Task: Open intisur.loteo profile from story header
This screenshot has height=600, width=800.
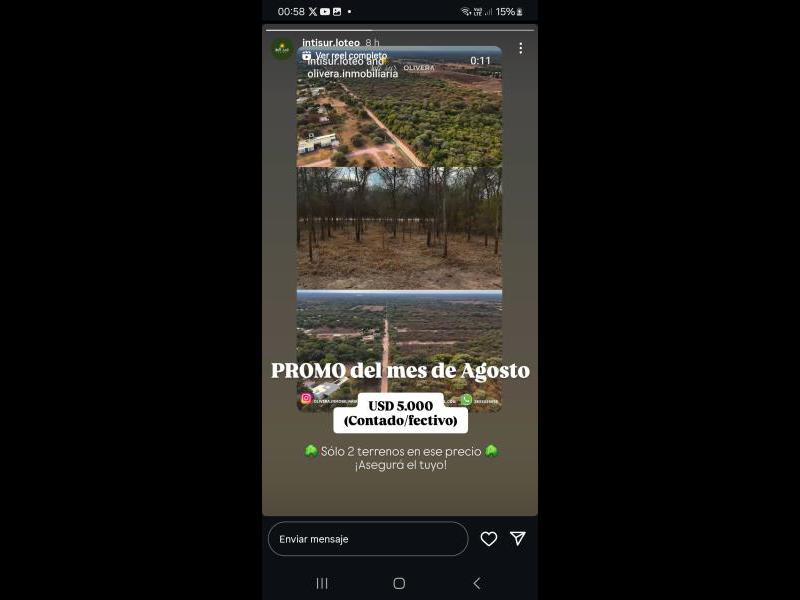Action: (x=330, y=43)
